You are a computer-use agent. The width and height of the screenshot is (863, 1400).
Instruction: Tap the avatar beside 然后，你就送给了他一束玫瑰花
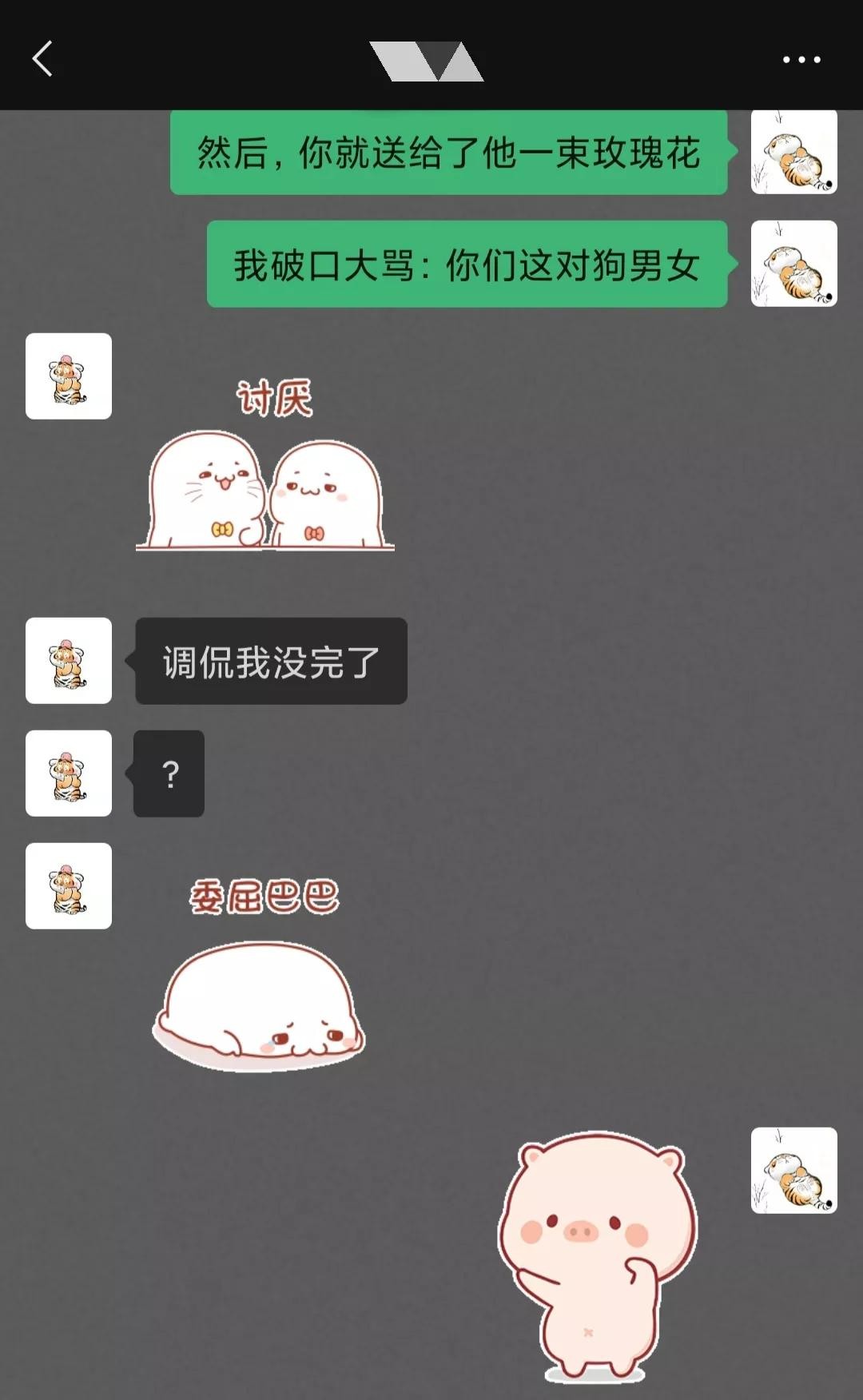point(793,152)
